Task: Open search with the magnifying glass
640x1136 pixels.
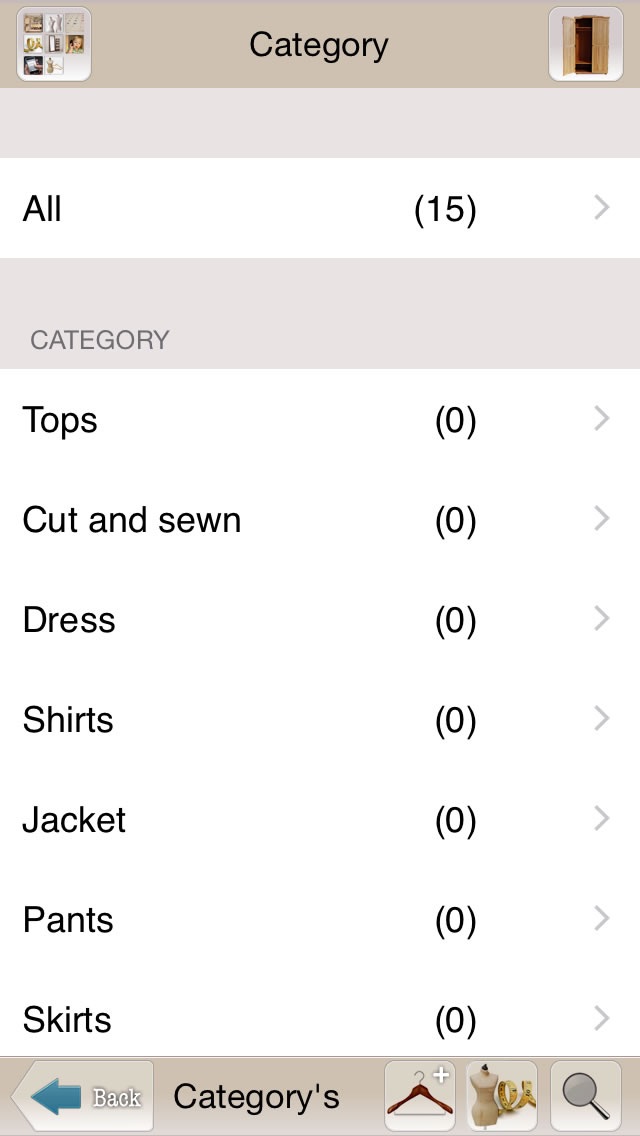Action: click(585, 1097)
